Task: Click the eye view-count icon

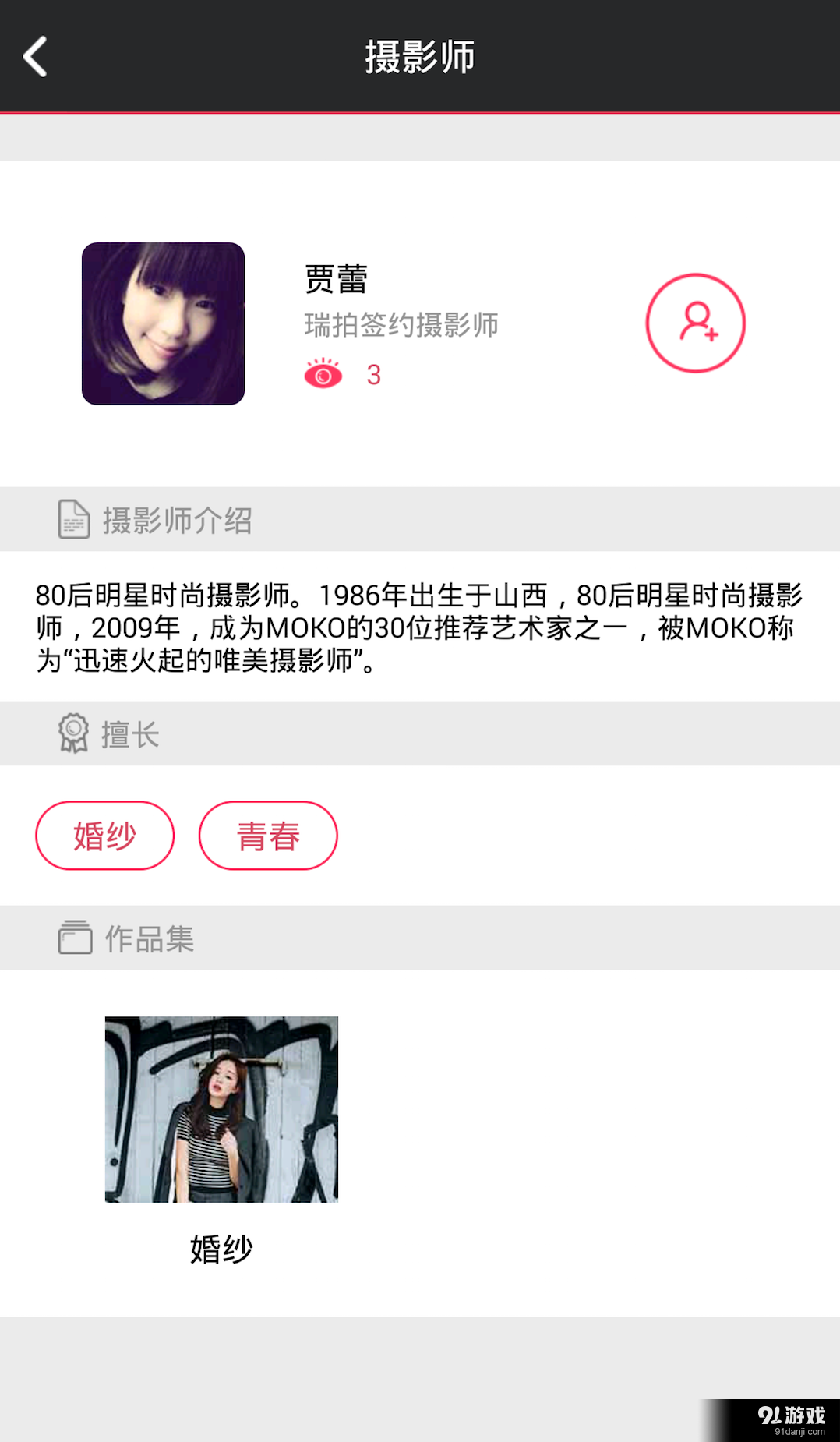Action: point(323,375)
